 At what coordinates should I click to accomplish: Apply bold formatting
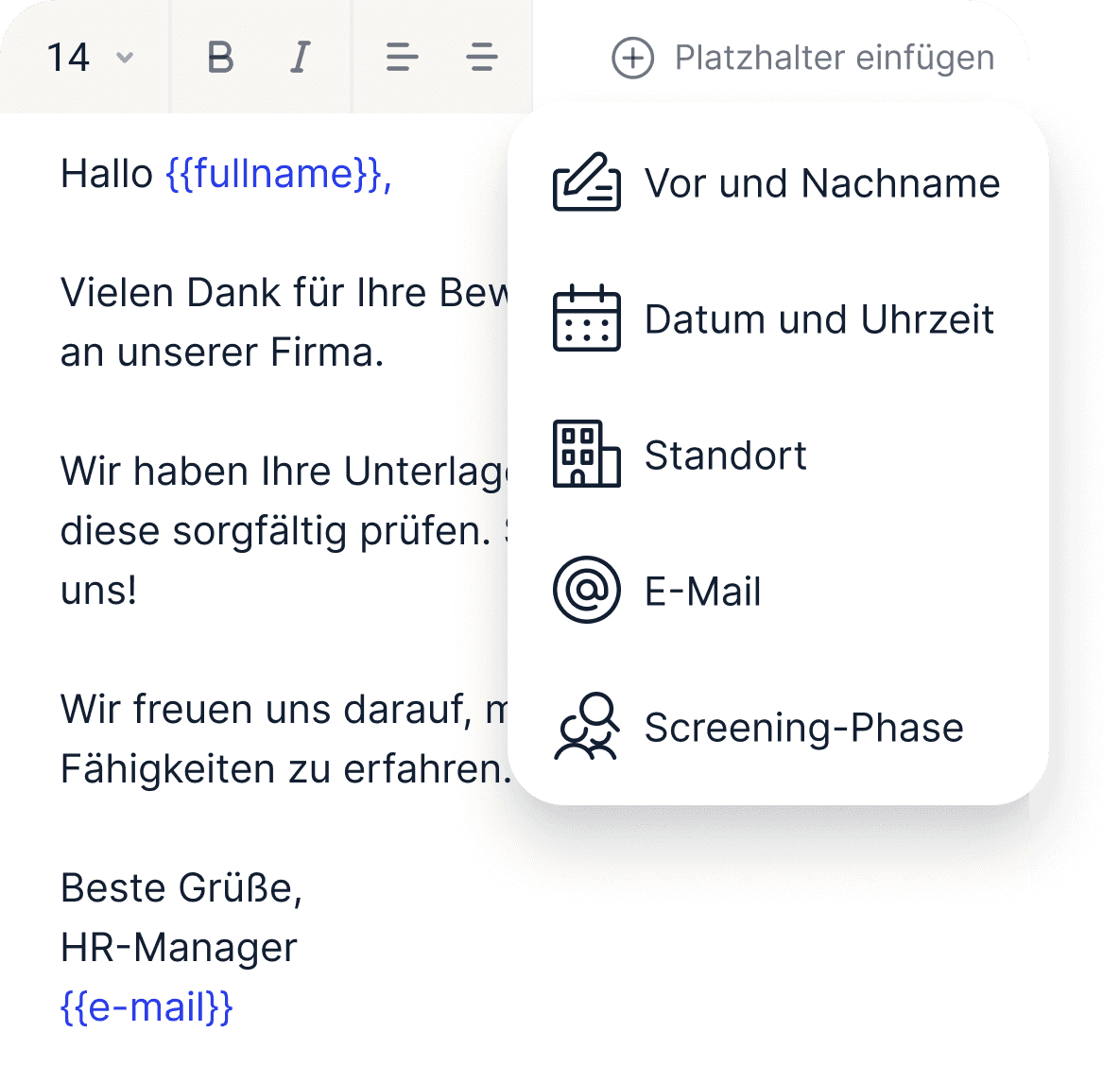point(220,57)
